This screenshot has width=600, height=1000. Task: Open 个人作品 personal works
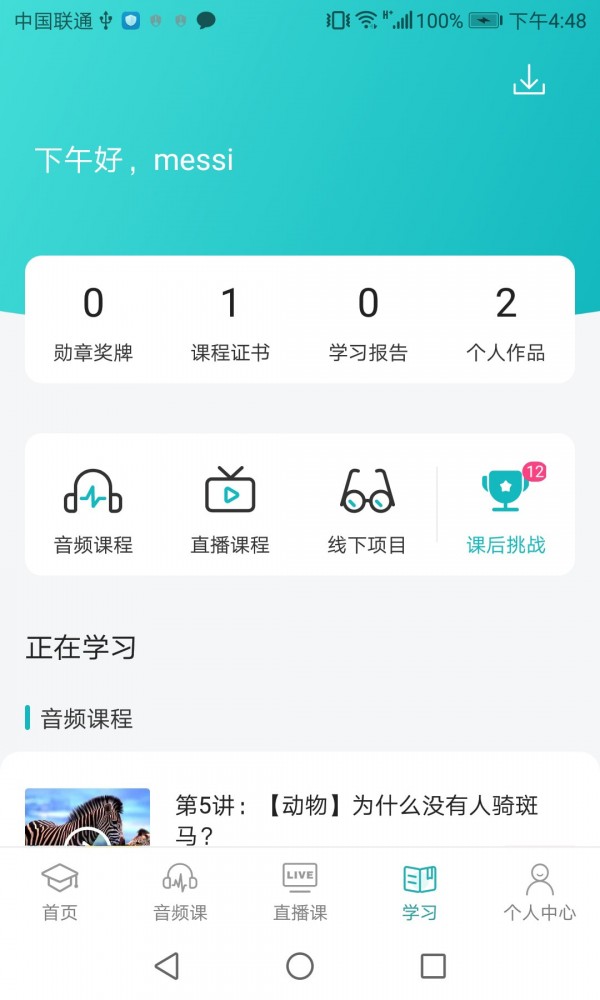click(506, 322)
